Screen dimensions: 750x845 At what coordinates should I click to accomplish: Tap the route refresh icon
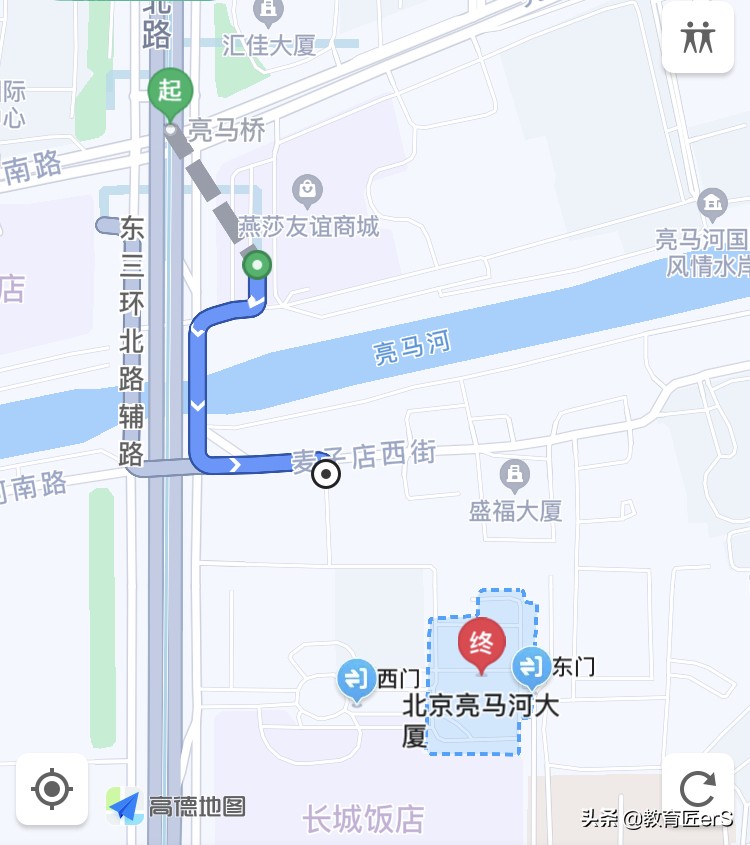[697, 789]
